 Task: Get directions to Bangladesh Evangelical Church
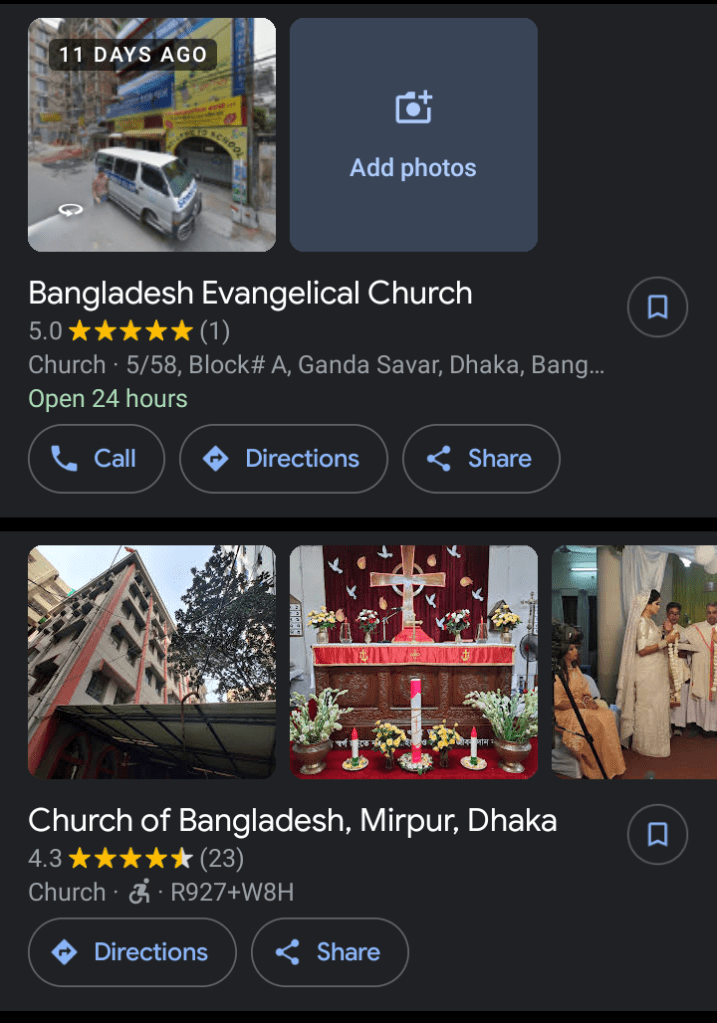click(283, 459)
